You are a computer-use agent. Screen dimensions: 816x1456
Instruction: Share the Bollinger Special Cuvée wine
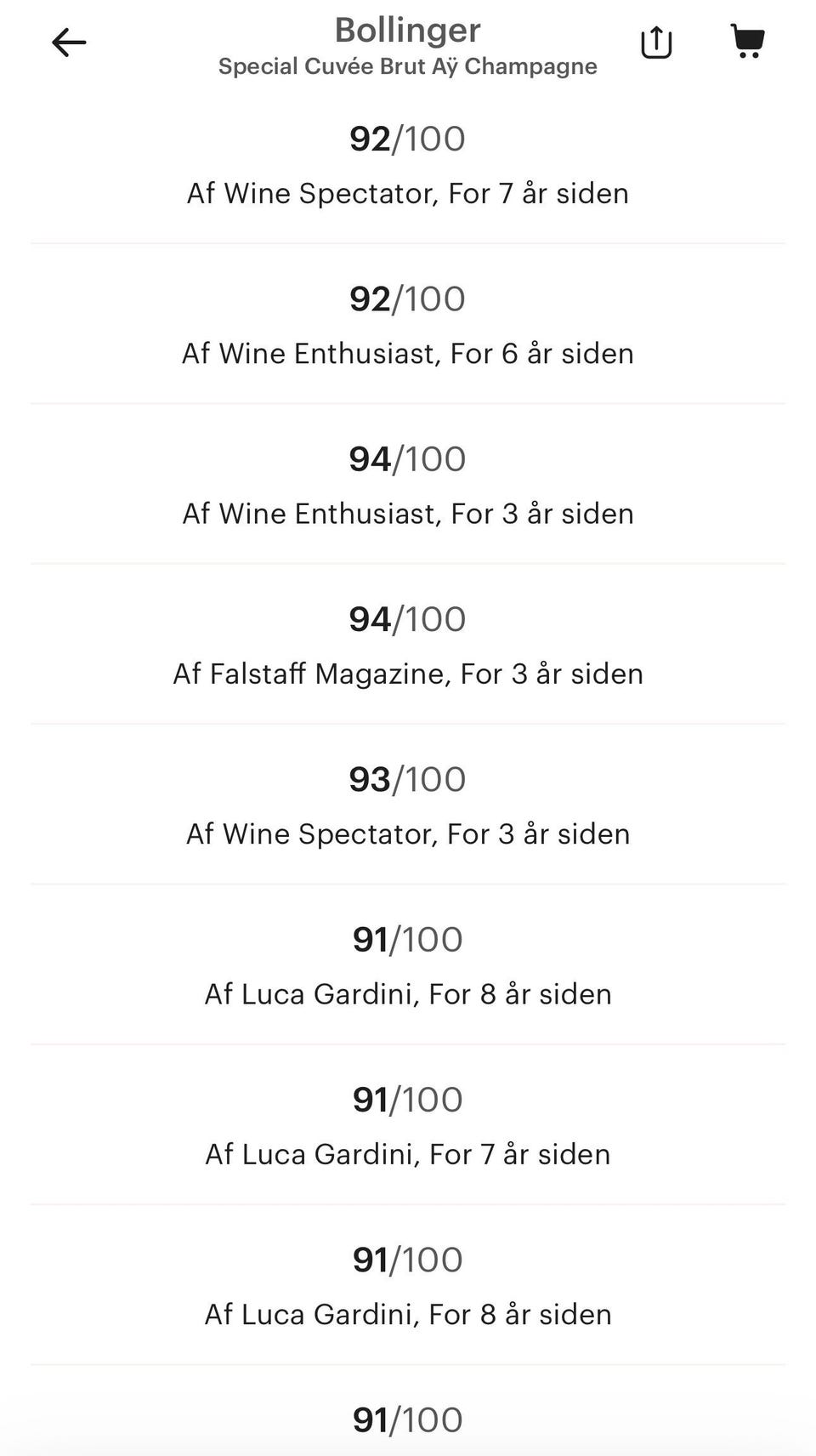(x=656, y=43)
